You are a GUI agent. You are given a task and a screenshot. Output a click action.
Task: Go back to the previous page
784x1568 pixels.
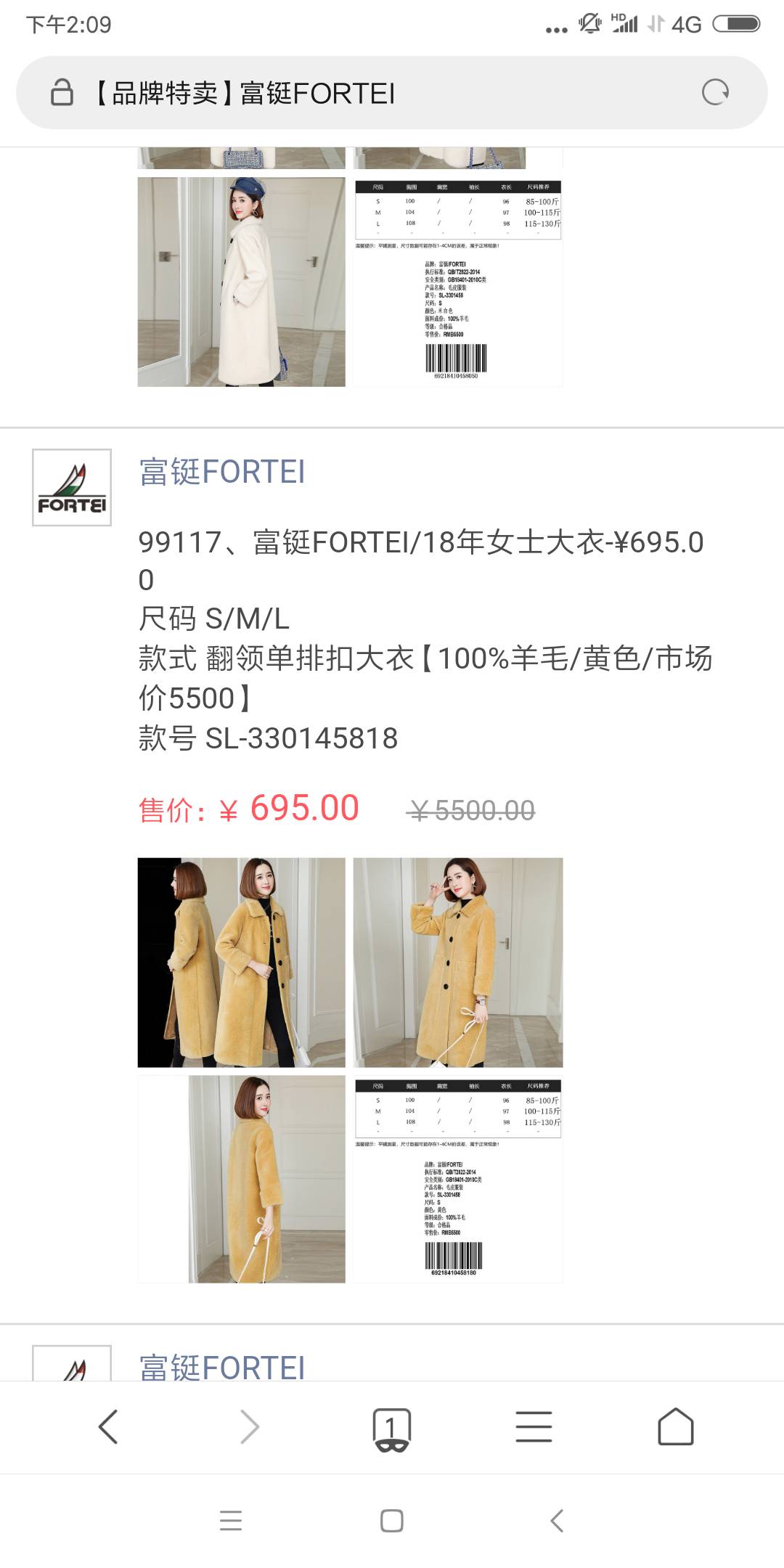108,1426
